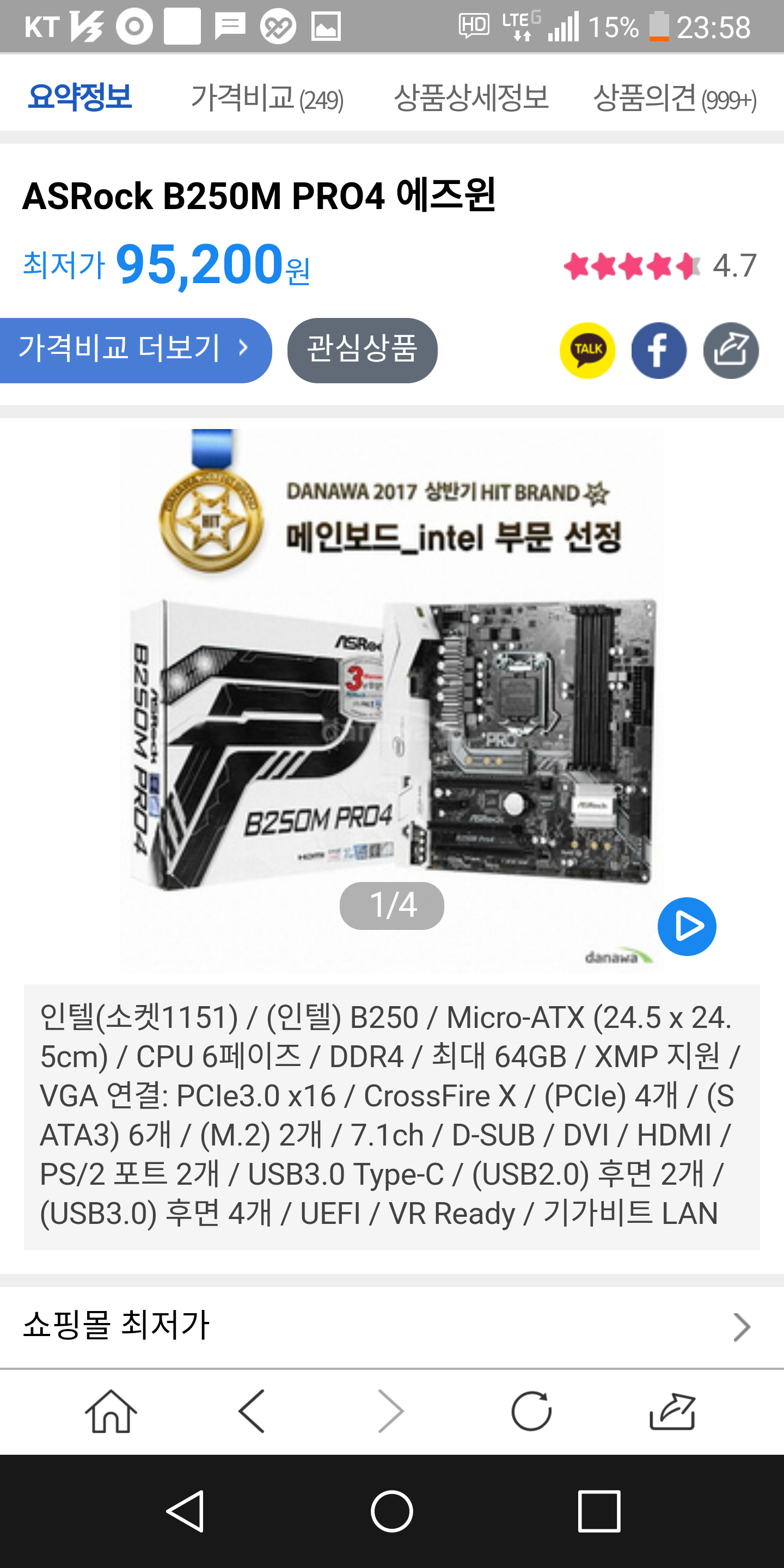Open recent apps from the navigation bar

click(x=599, y=1511)
